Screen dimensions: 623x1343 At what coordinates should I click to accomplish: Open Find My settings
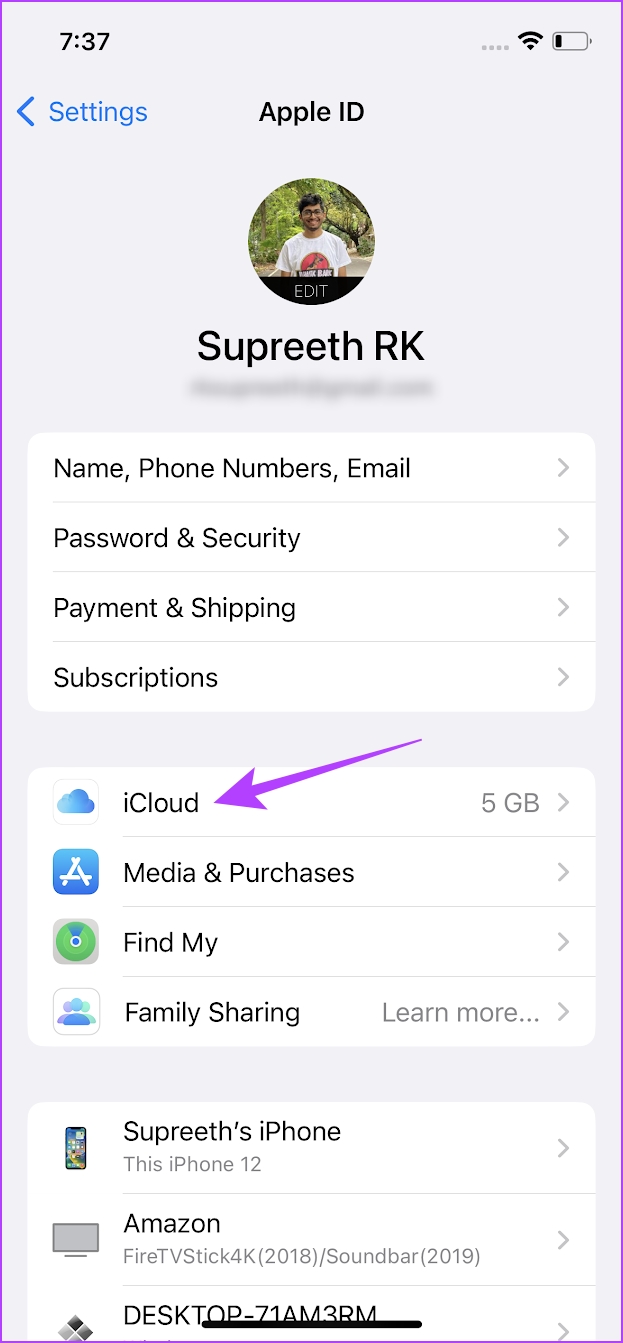(x=311, y=943)
